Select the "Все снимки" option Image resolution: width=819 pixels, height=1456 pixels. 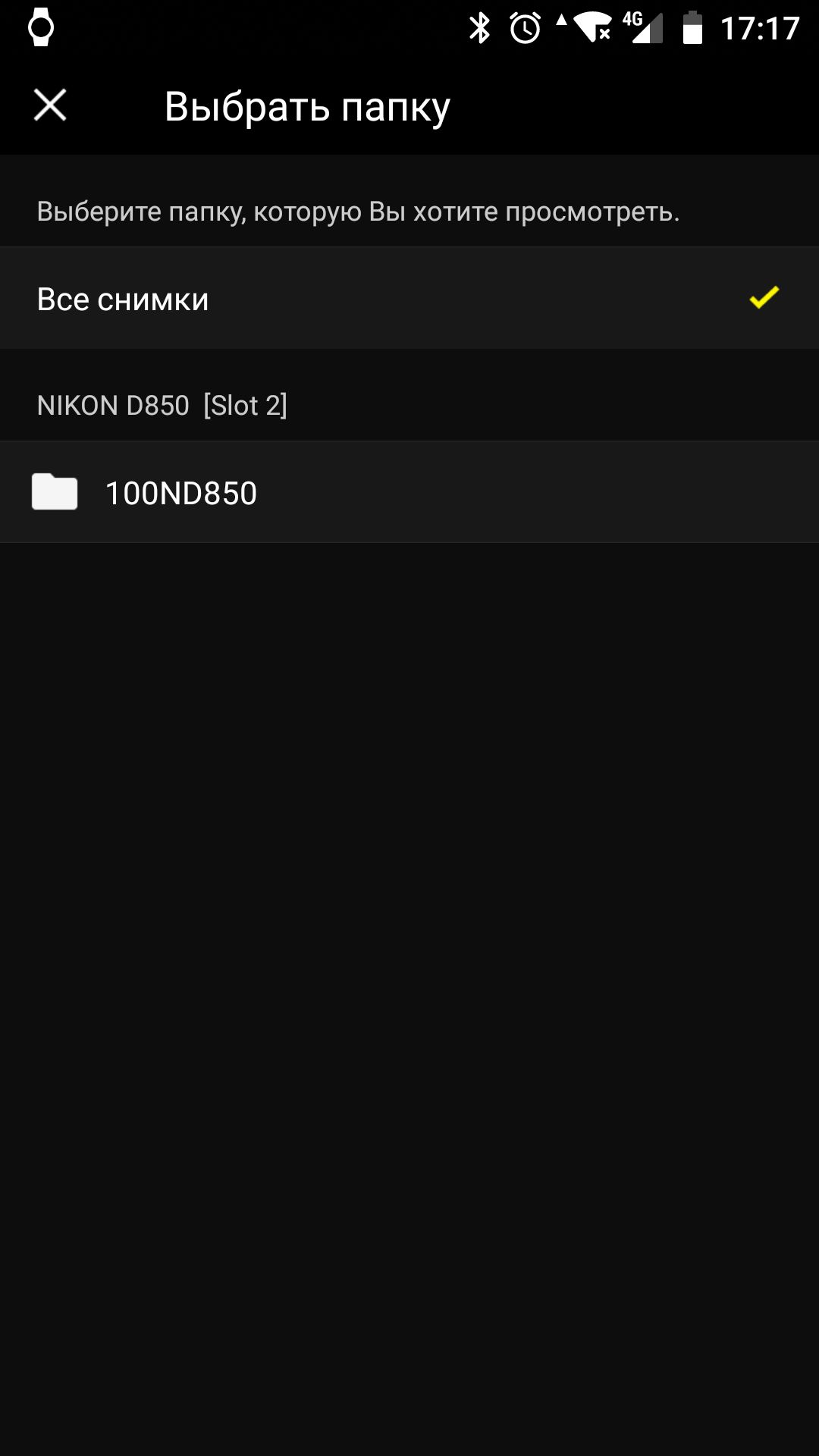coord(409,299)
